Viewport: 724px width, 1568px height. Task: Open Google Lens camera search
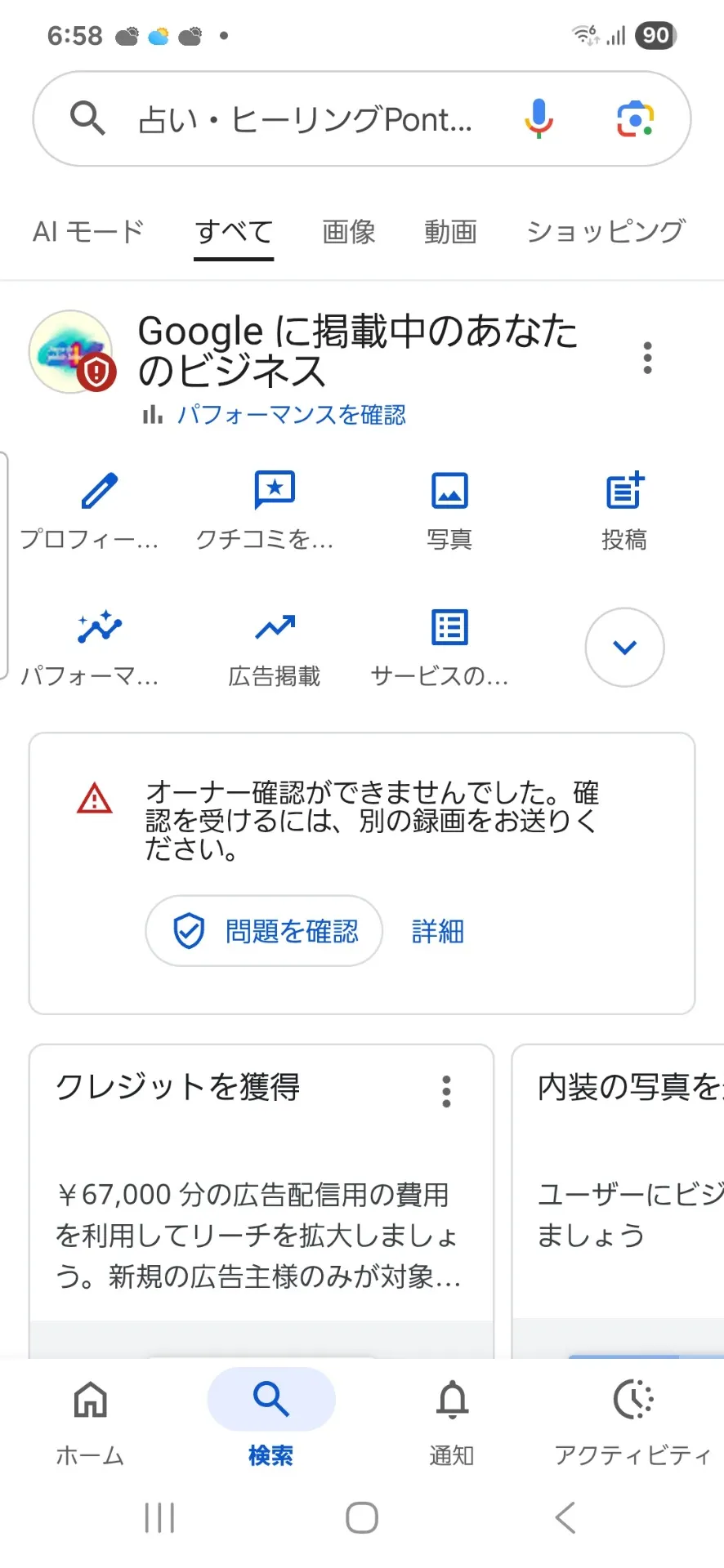634,118
